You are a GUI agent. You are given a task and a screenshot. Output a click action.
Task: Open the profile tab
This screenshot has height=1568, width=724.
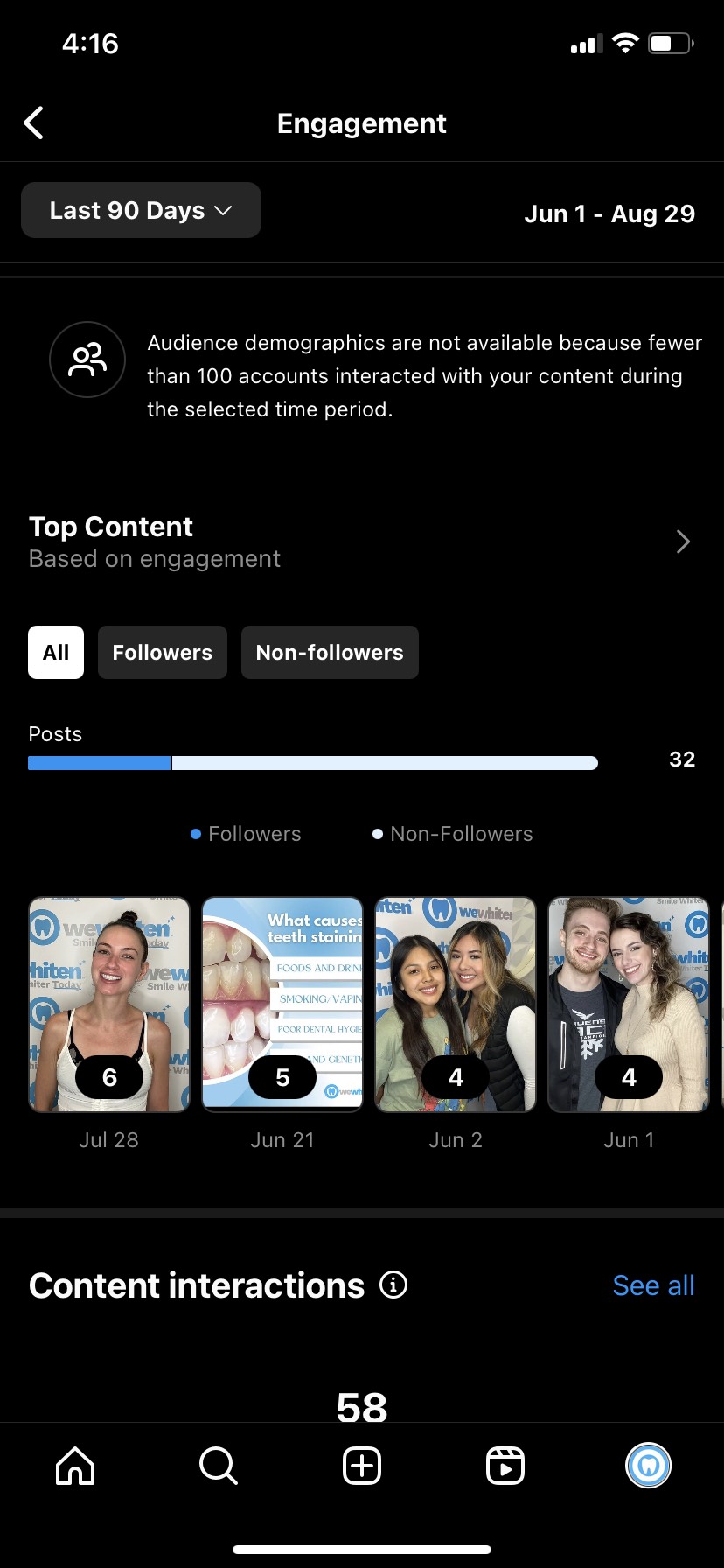tap(649, 1465)
